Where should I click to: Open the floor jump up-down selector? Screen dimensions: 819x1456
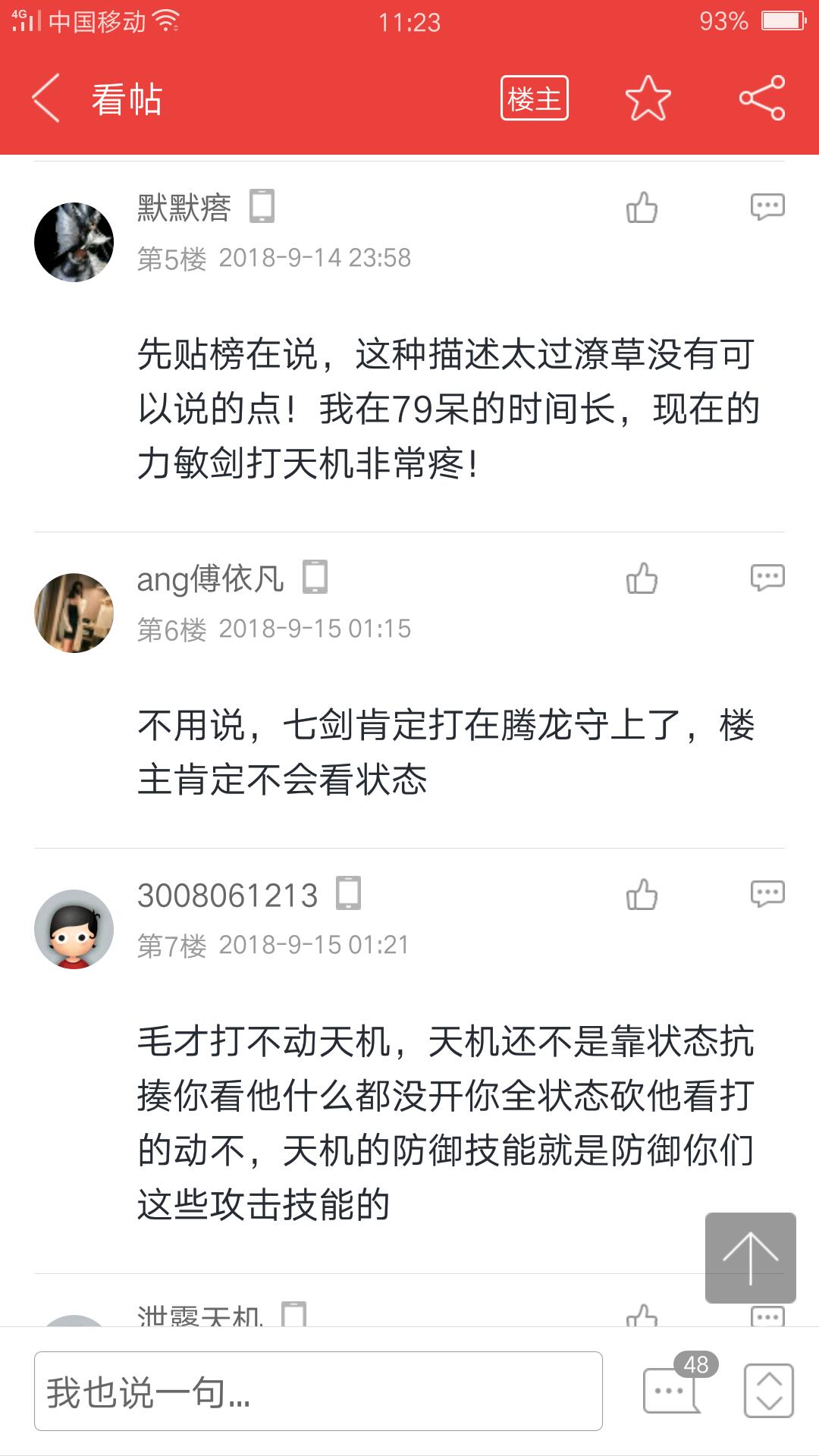click(x=768, y=1390)
